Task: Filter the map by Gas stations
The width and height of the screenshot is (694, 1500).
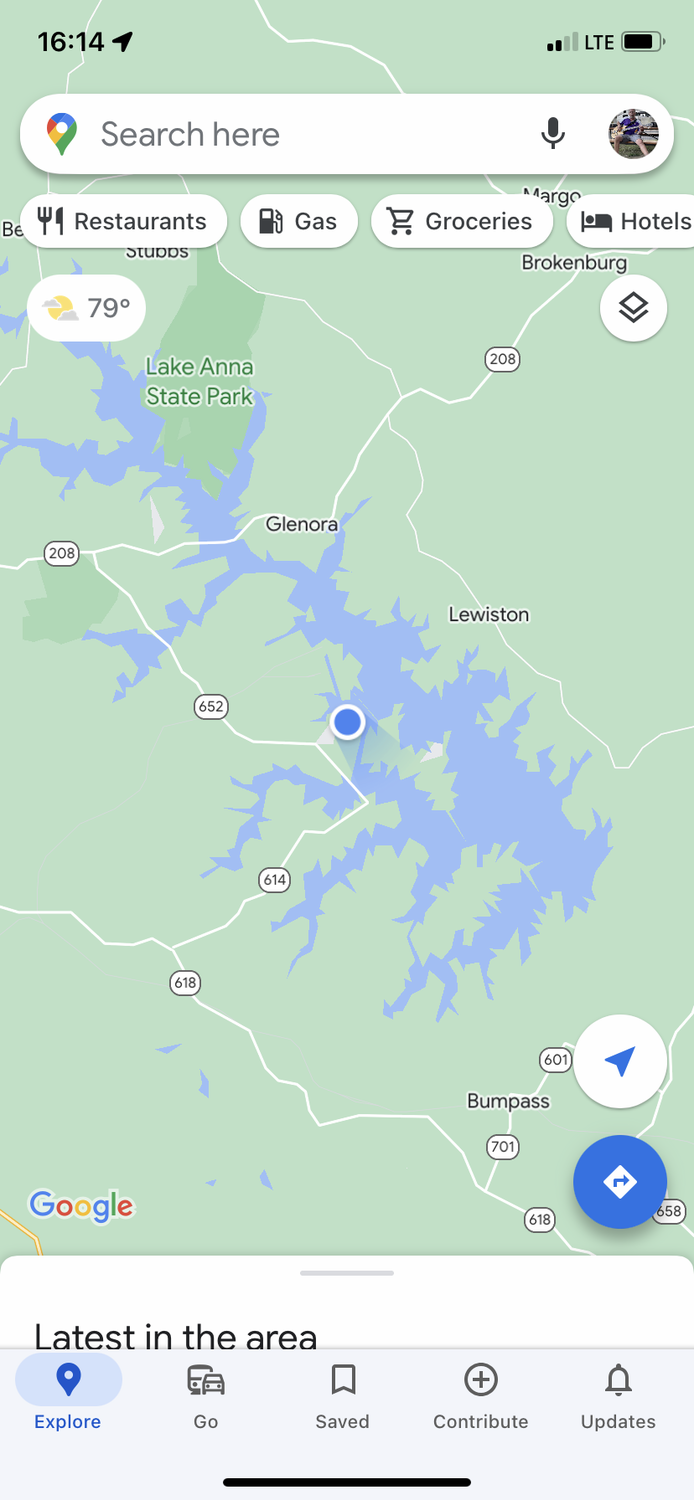Action: [x=299, y=221]
